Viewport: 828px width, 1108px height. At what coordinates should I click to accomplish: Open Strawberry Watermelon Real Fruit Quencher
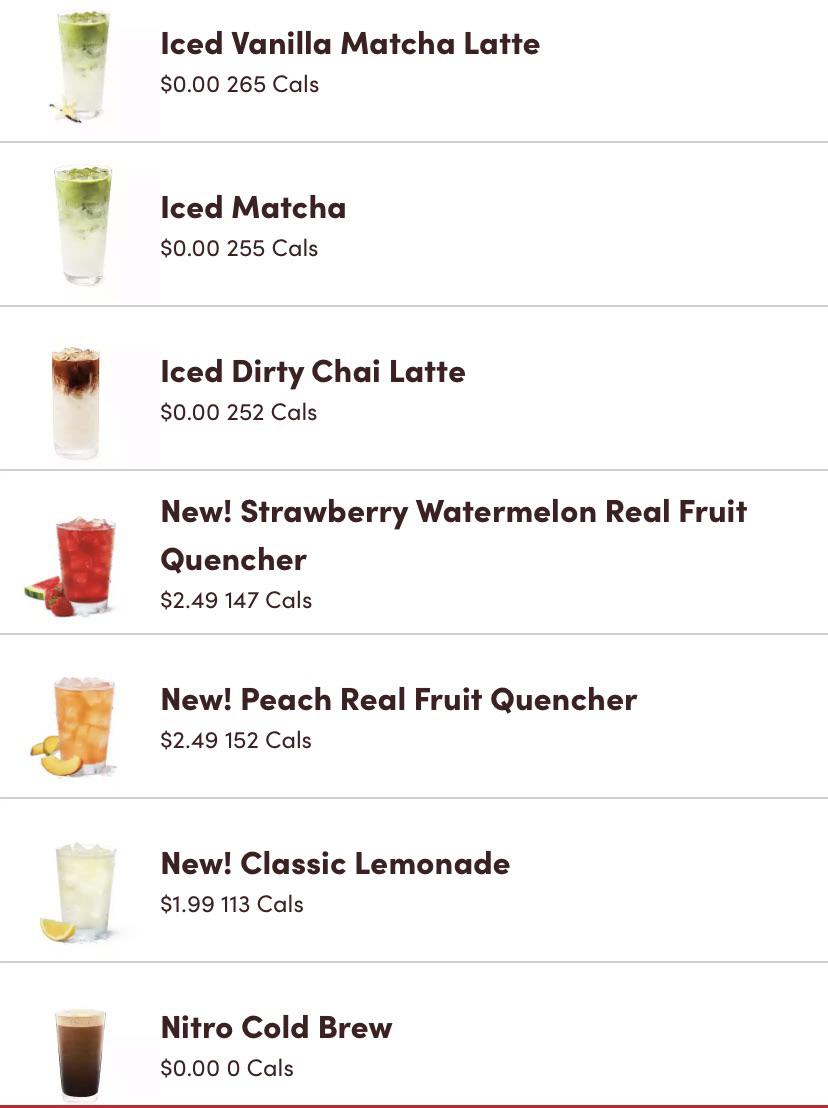pos(453,535)
